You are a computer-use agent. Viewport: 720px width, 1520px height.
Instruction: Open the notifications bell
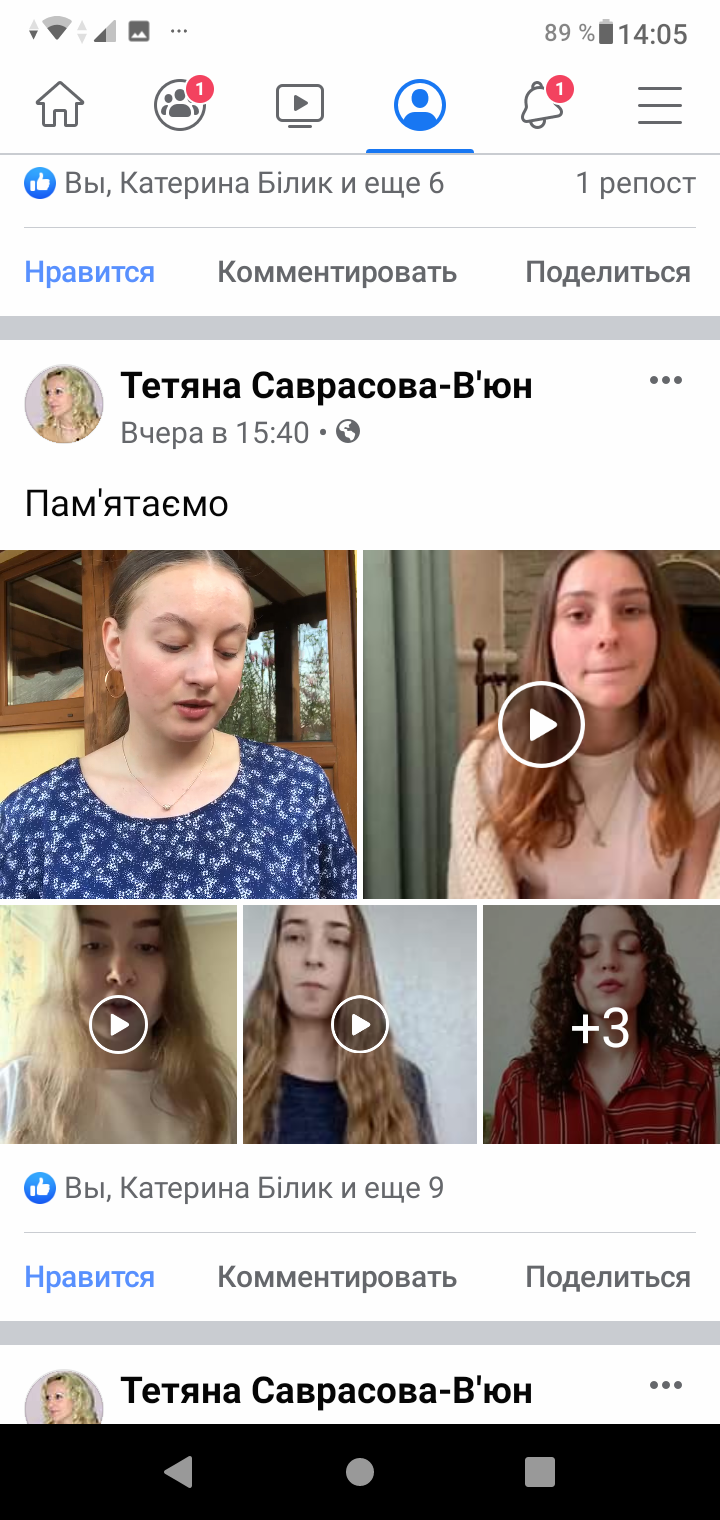[542, 105]
